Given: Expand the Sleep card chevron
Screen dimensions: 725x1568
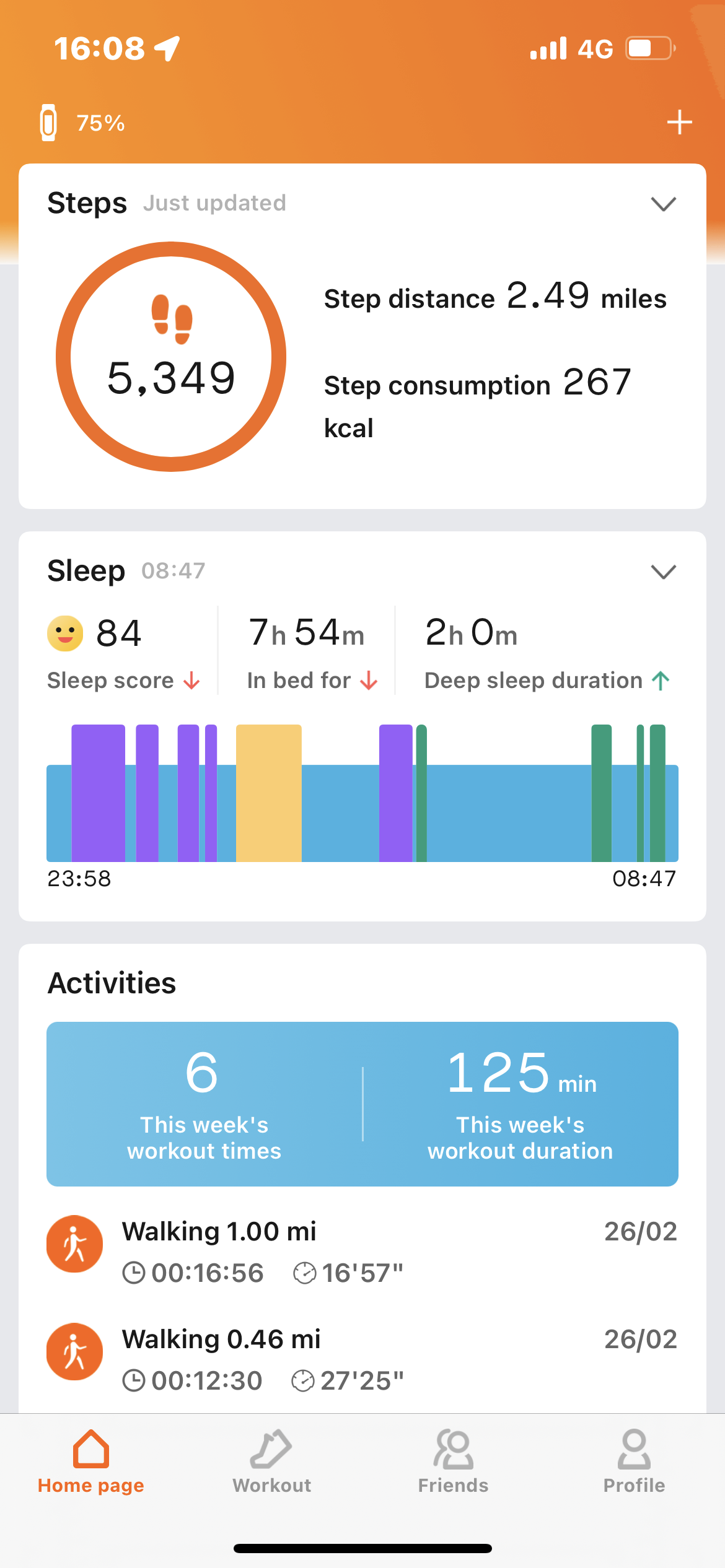Looking at the screenshot, I should [x=663, y=572].
